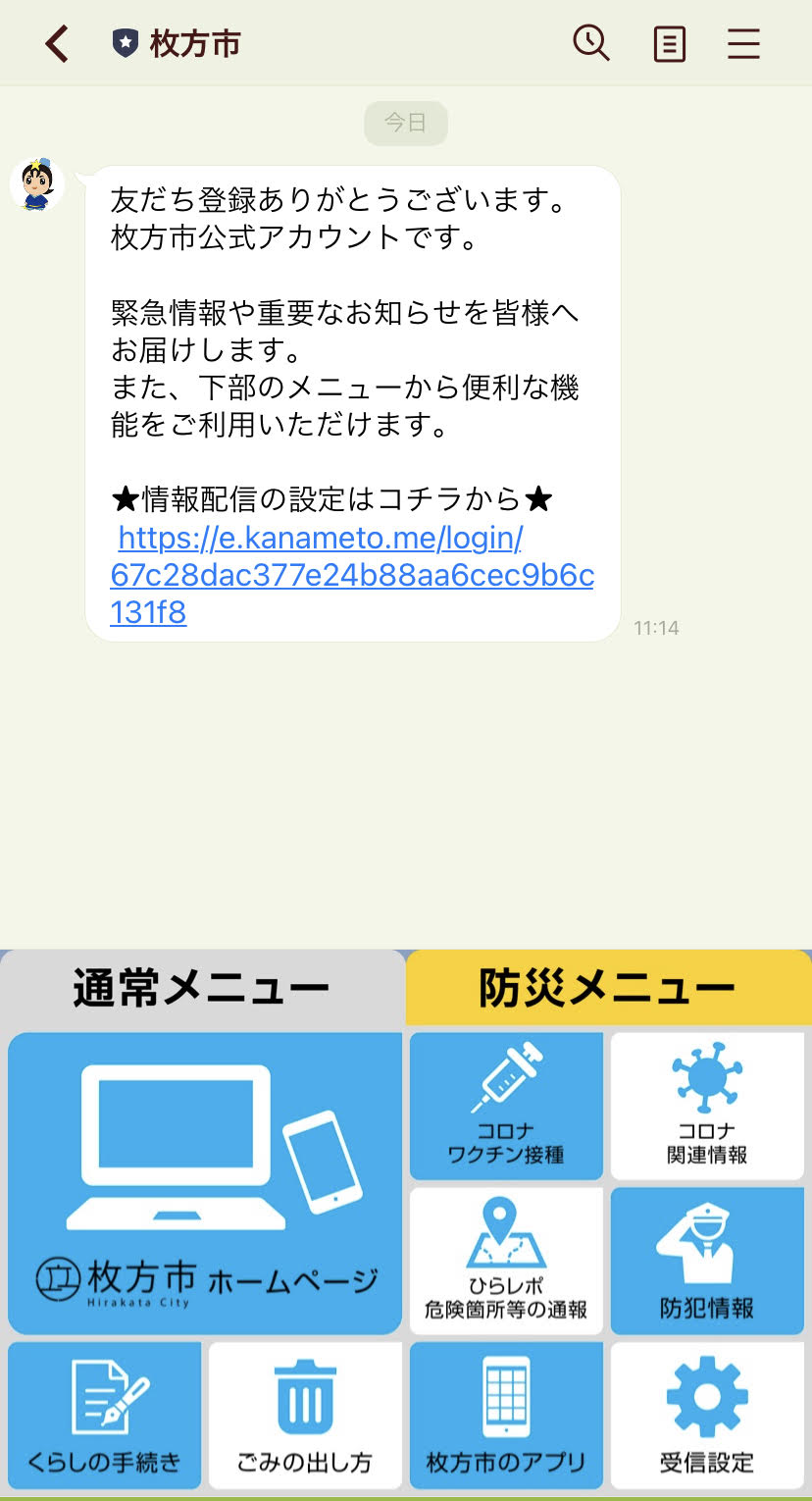View コロナ関連情報
812x1501 pixels.
[707, 1106]
